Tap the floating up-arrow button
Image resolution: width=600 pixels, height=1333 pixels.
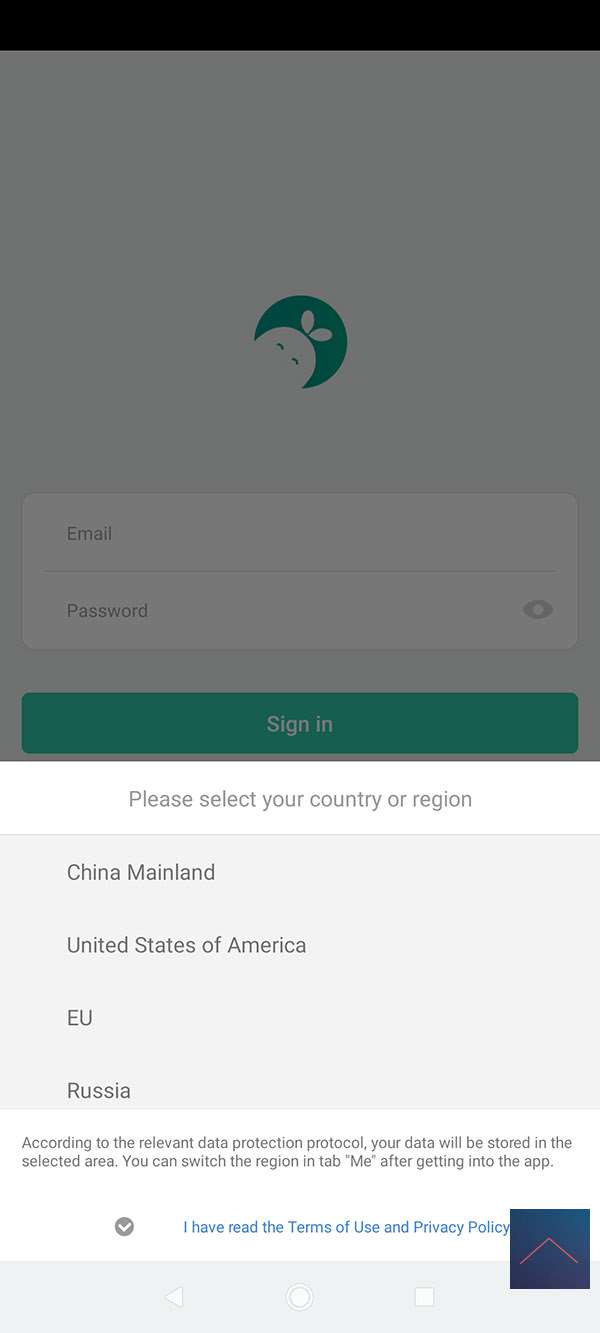point(549,1249)
